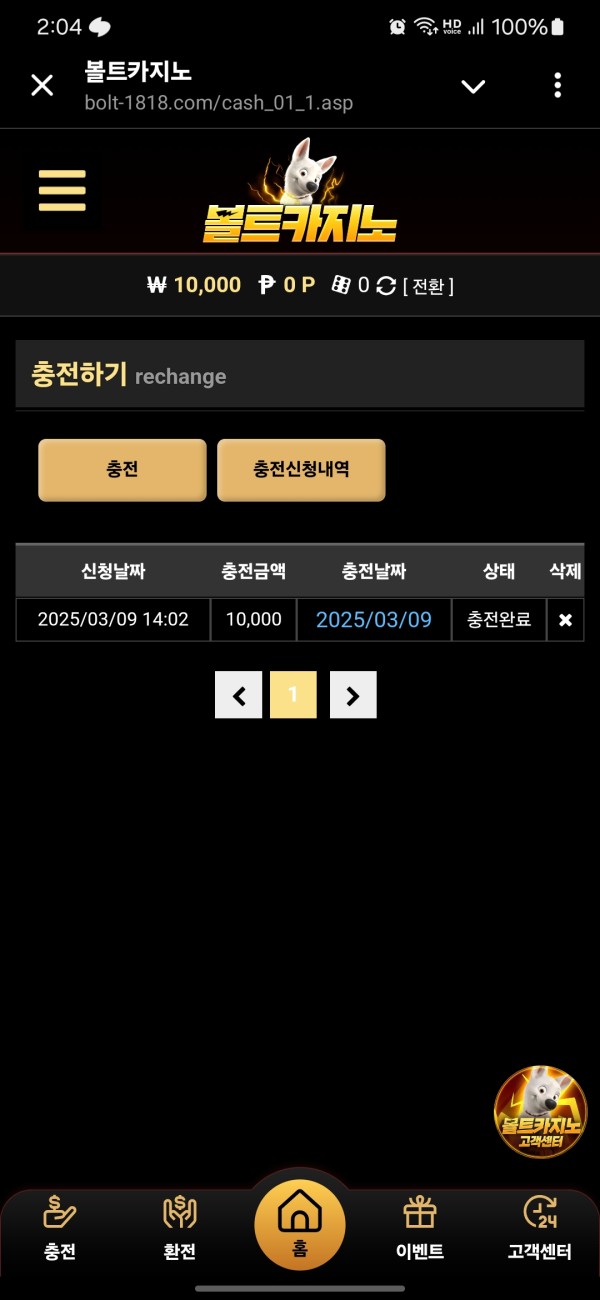Switch to the 환전 bottom tab
Screen dimensions: 600x1300
point(180,1230)
